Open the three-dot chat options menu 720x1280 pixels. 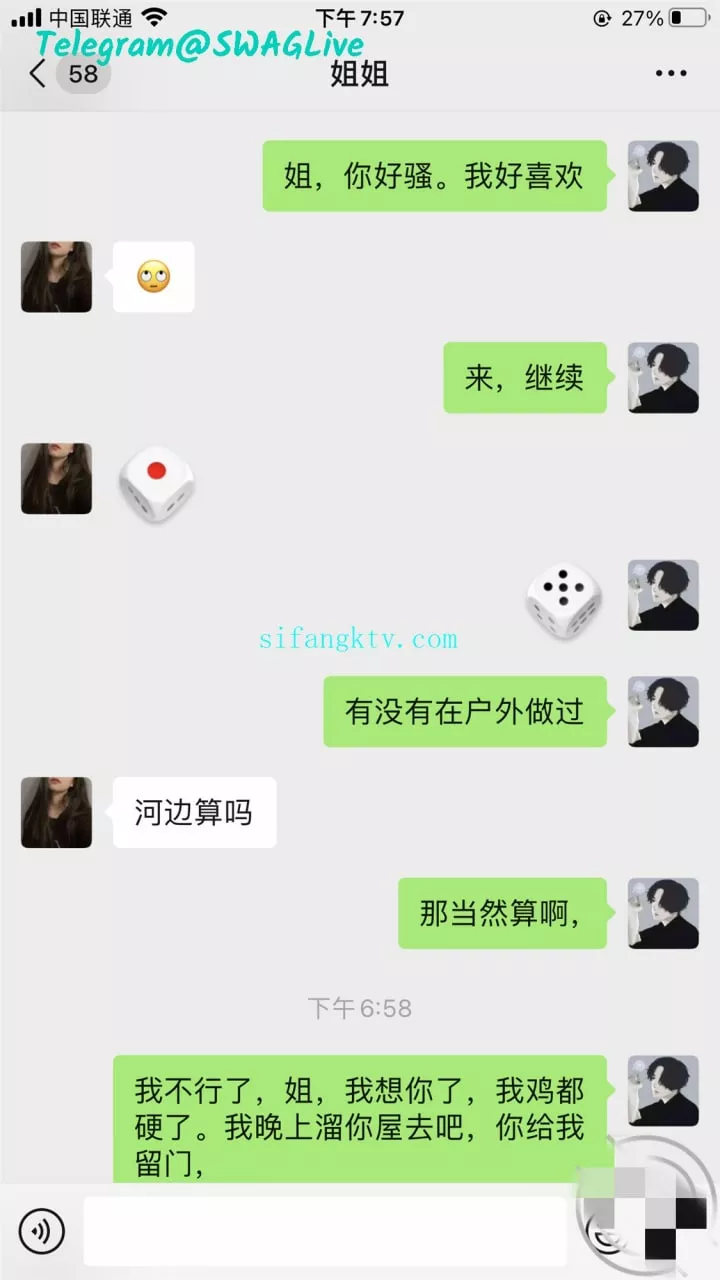670,74
